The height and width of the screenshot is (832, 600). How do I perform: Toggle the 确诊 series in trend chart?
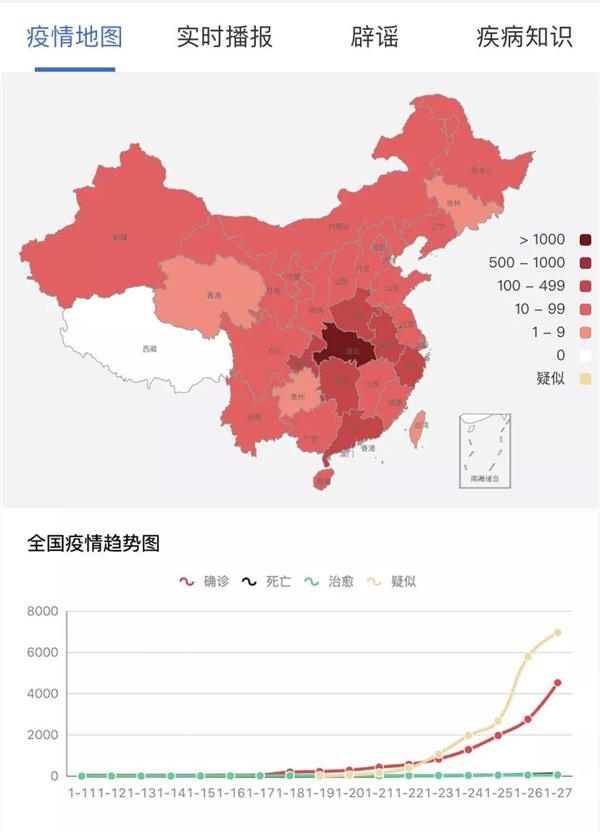point(203,581)
